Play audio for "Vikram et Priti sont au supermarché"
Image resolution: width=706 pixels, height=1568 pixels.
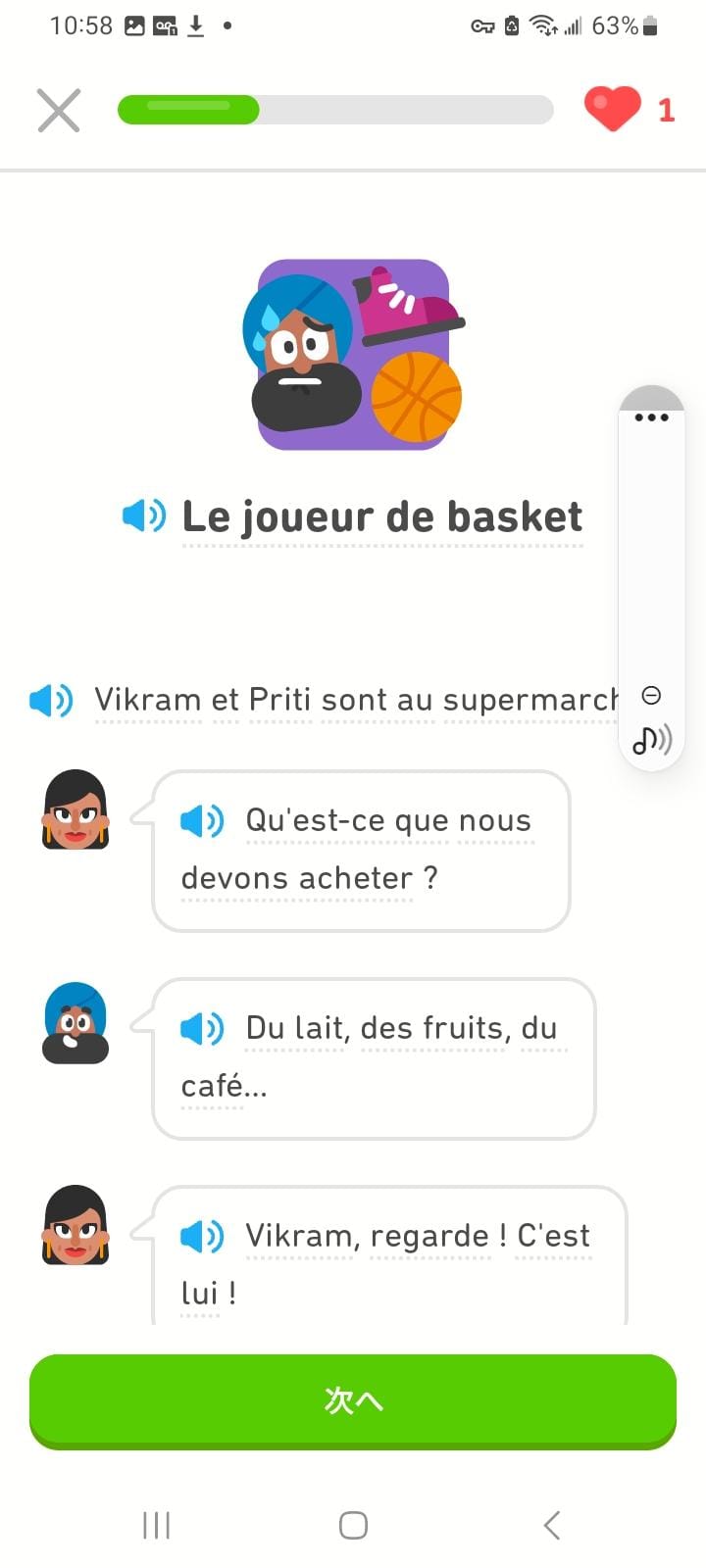(51, 700)
